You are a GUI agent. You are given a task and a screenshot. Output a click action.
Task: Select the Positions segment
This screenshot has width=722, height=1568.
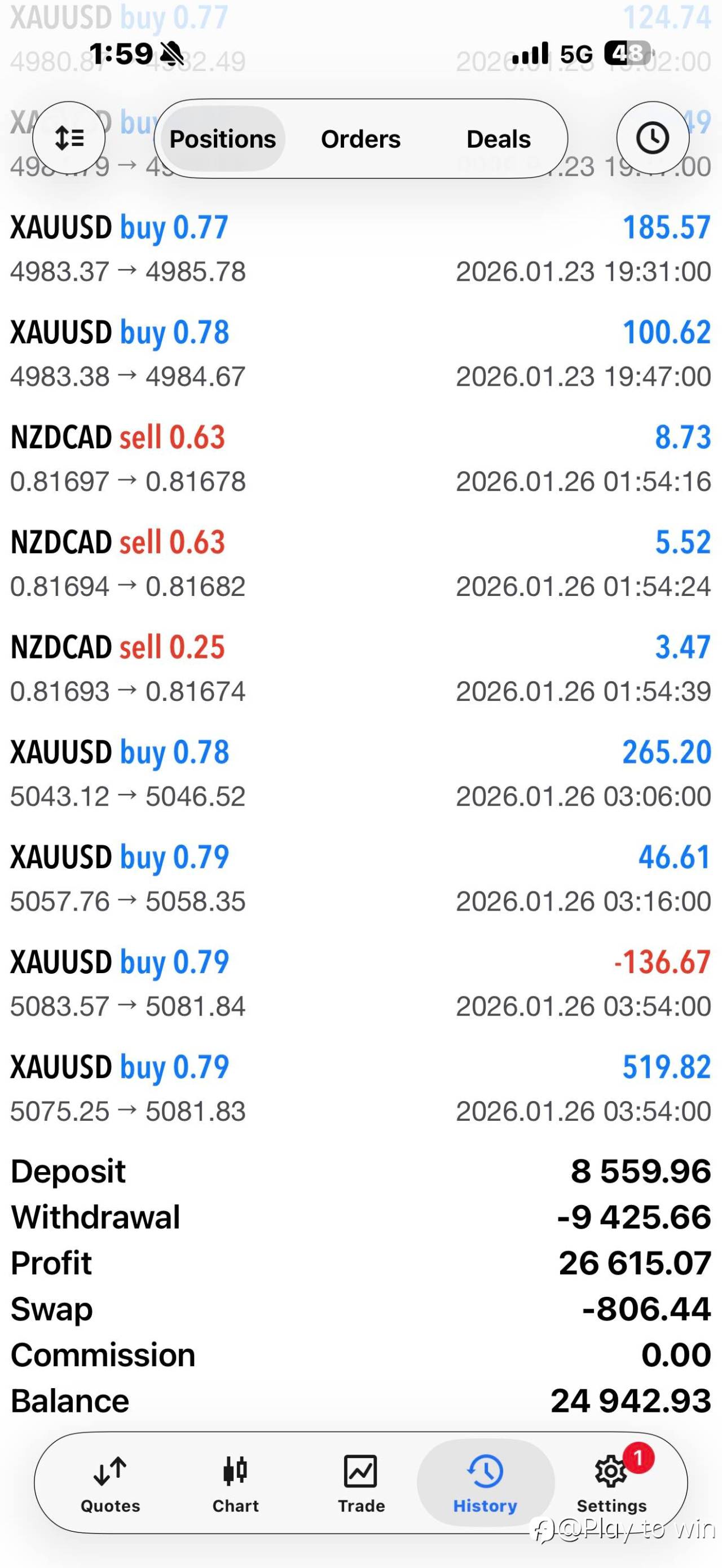click(x=223, y=139)
